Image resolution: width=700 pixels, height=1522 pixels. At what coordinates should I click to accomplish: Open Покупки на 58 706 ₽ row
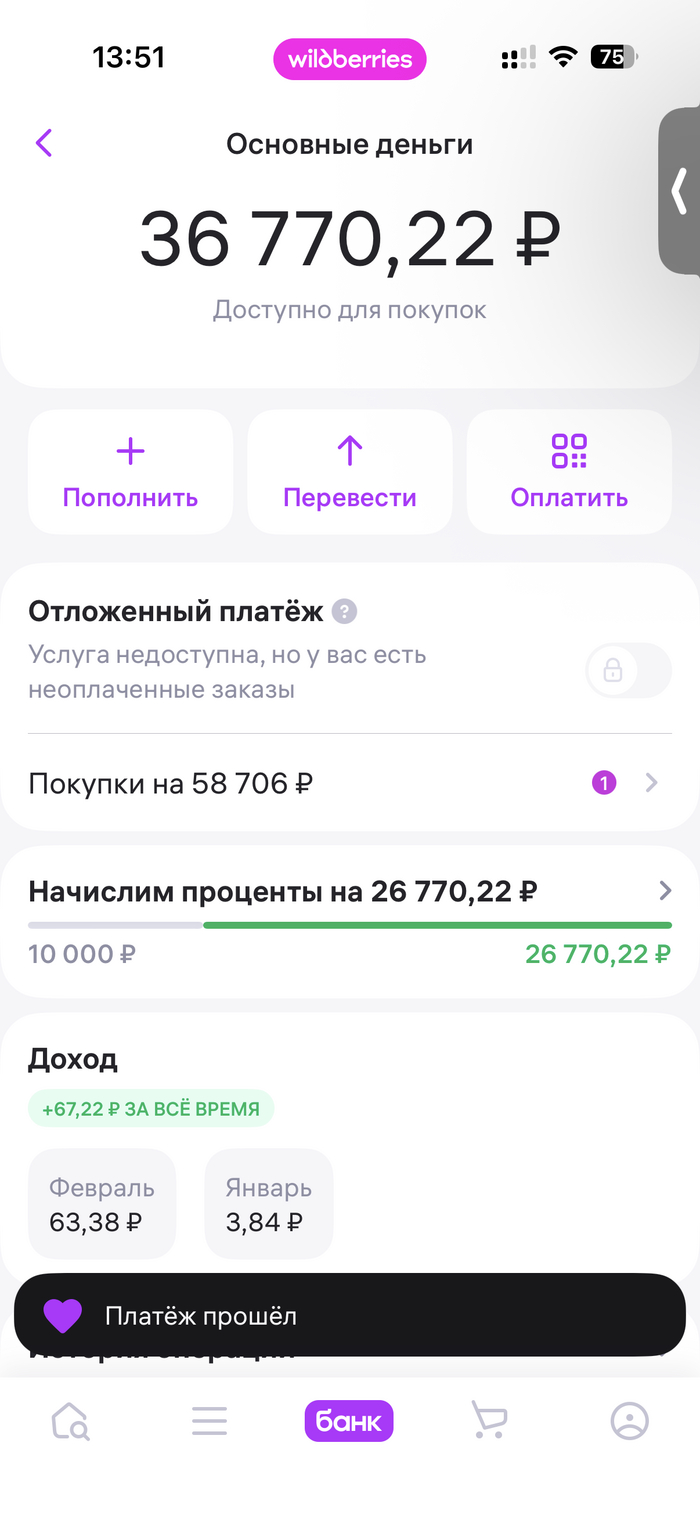[x=349, y=783]
